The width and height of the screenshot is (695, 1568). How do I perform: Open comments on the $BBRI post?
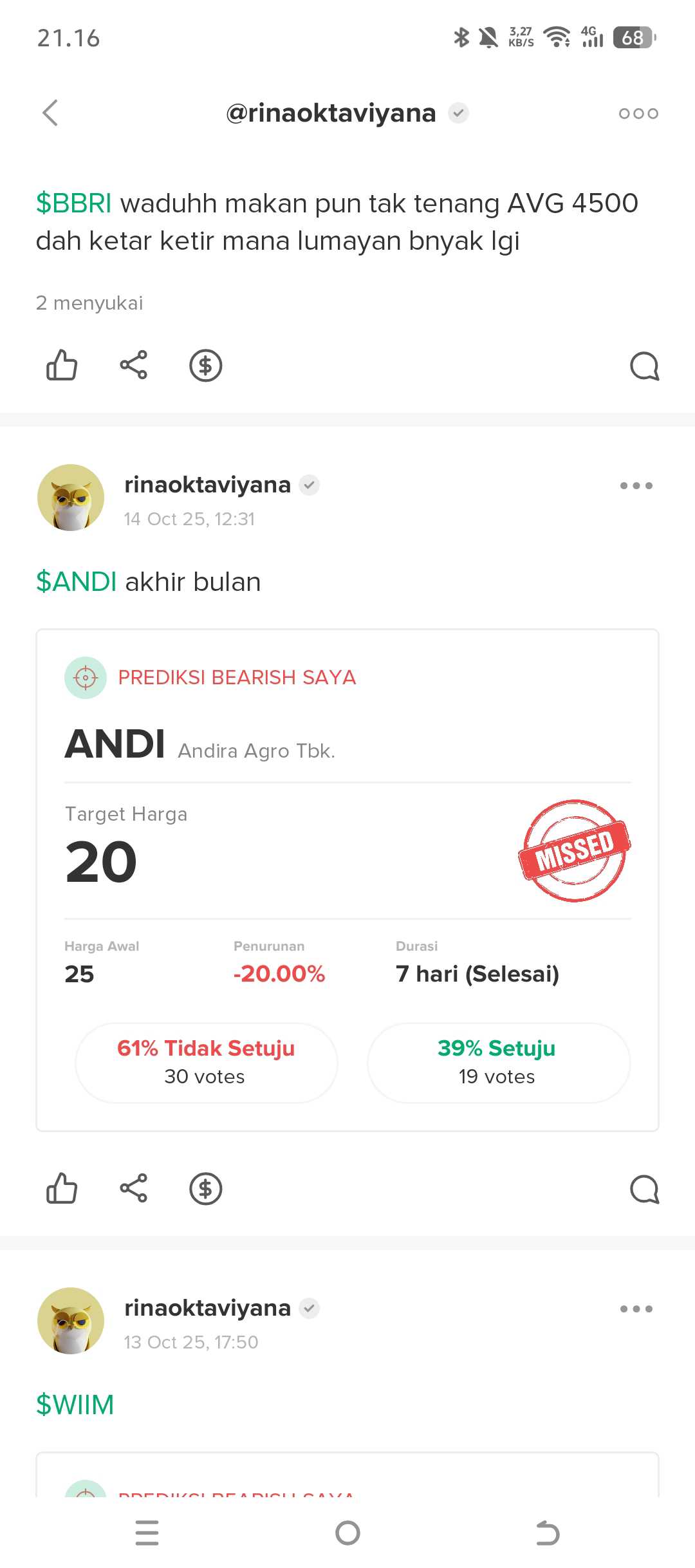click(x=644, y=366)
